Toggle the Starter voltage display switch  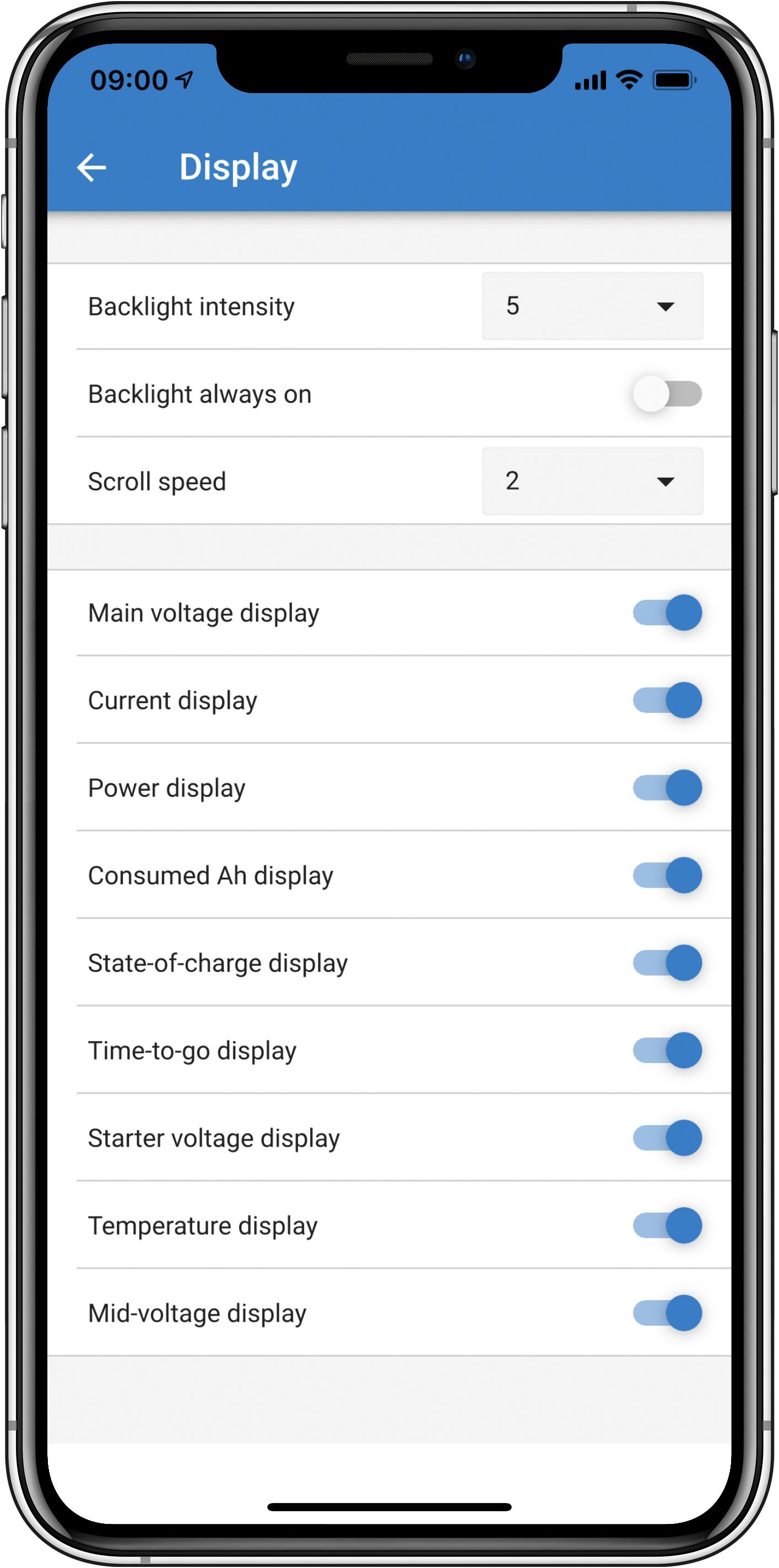coord(667,1138)
